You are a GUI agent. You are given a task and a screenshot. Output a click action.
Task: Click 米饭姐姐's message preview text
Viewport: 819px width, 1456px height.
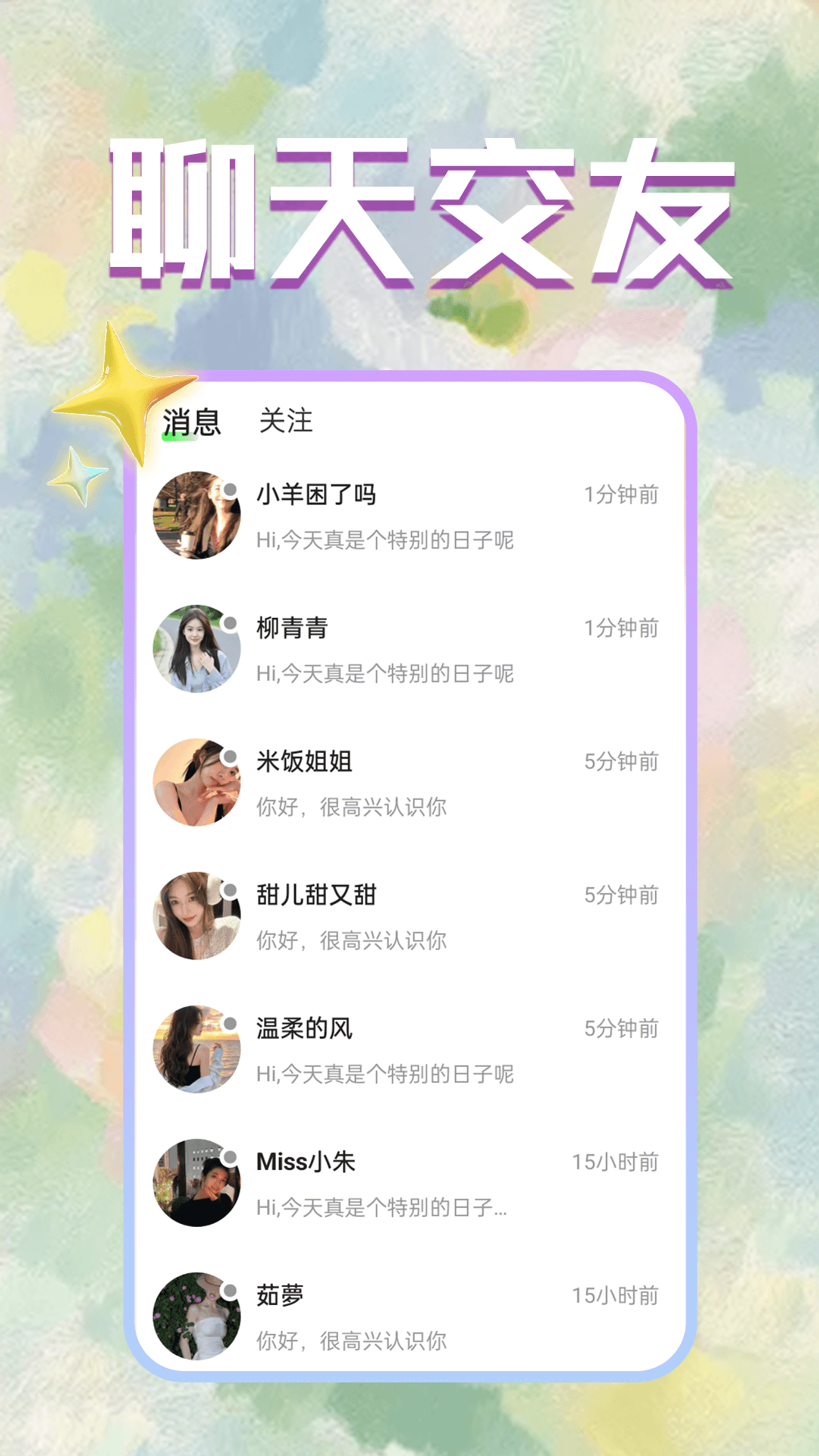[353, 809]
